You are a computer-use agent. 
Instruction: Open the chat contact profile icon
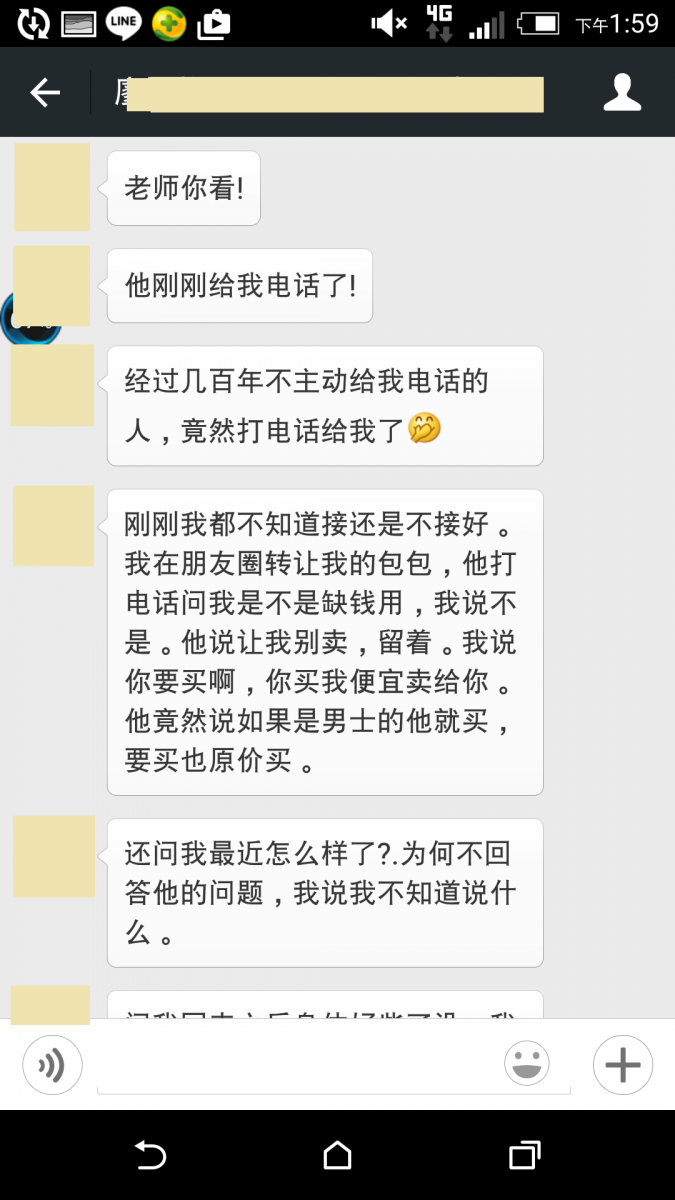pyautogui.click(x=621, y=93)
